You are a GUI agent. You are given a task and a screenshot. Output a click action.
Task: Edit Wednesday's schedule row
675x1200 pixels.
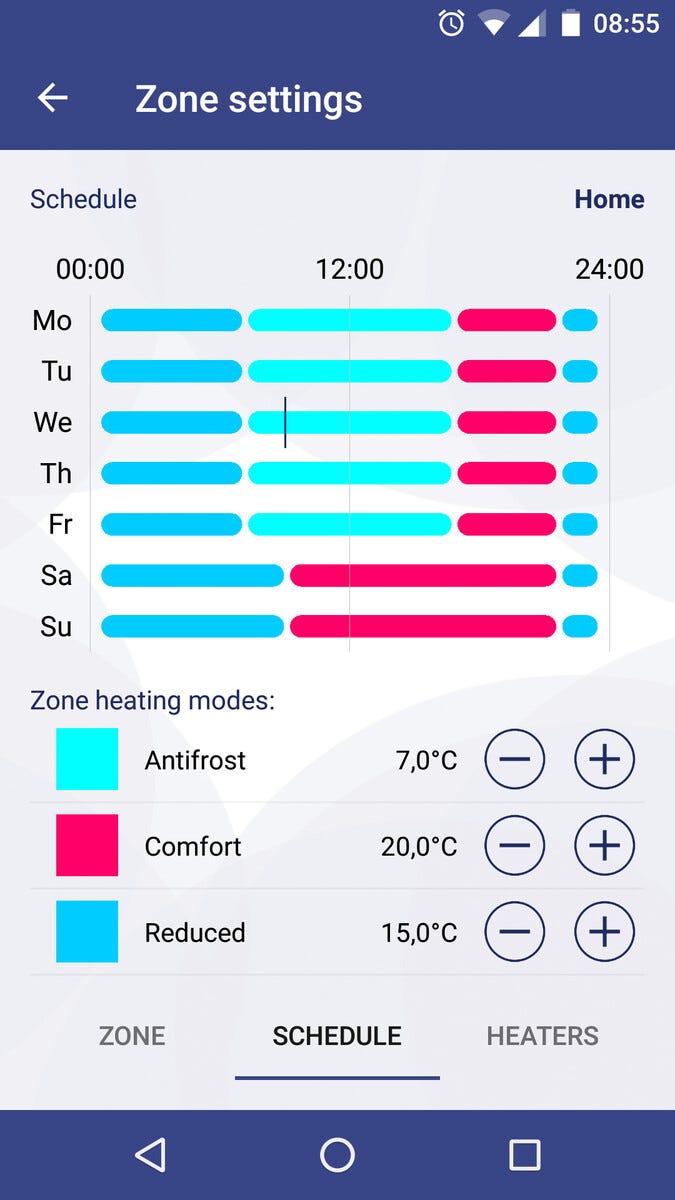point(349,422)
